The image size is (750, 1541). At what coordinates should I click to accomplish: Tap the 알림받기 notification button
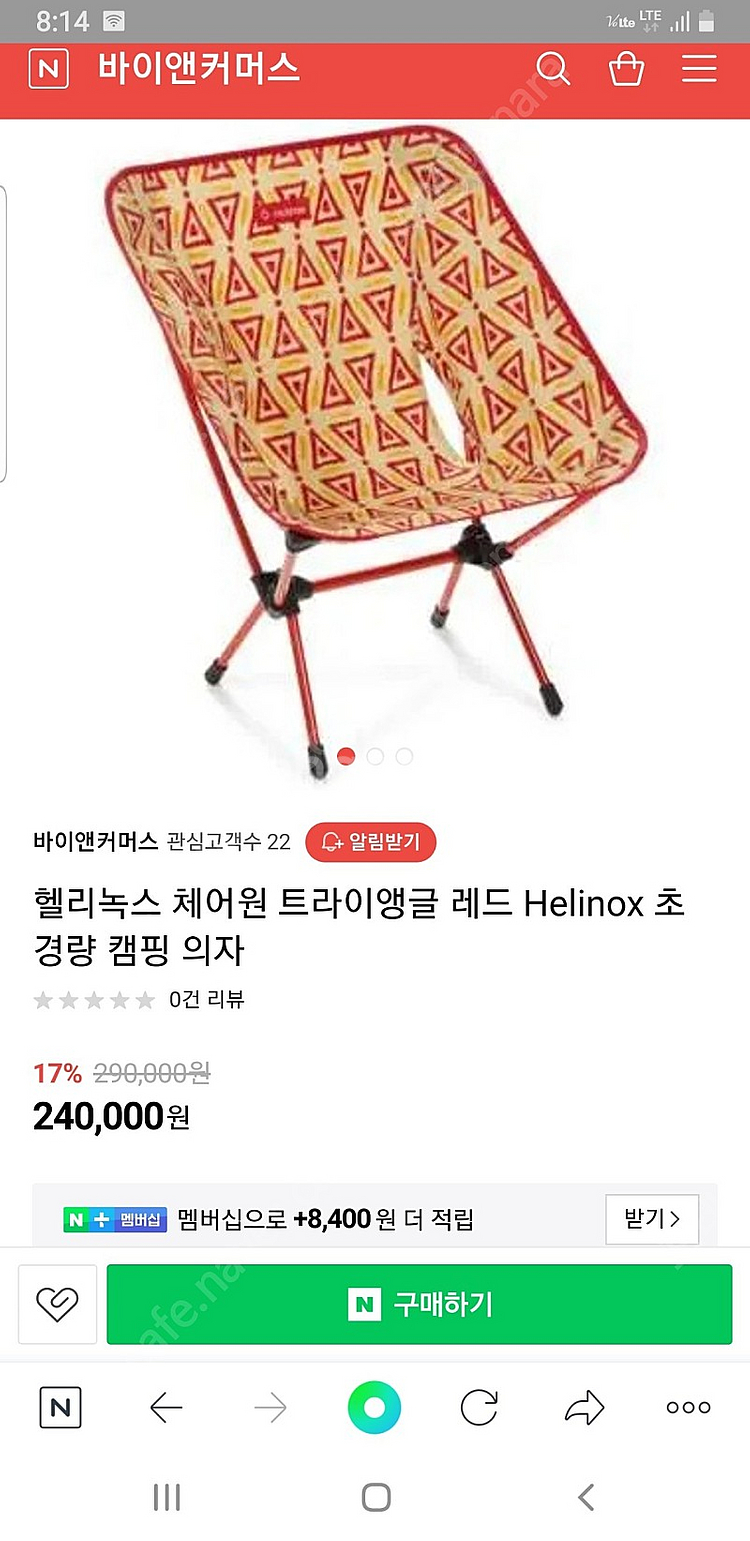(370, 841)
